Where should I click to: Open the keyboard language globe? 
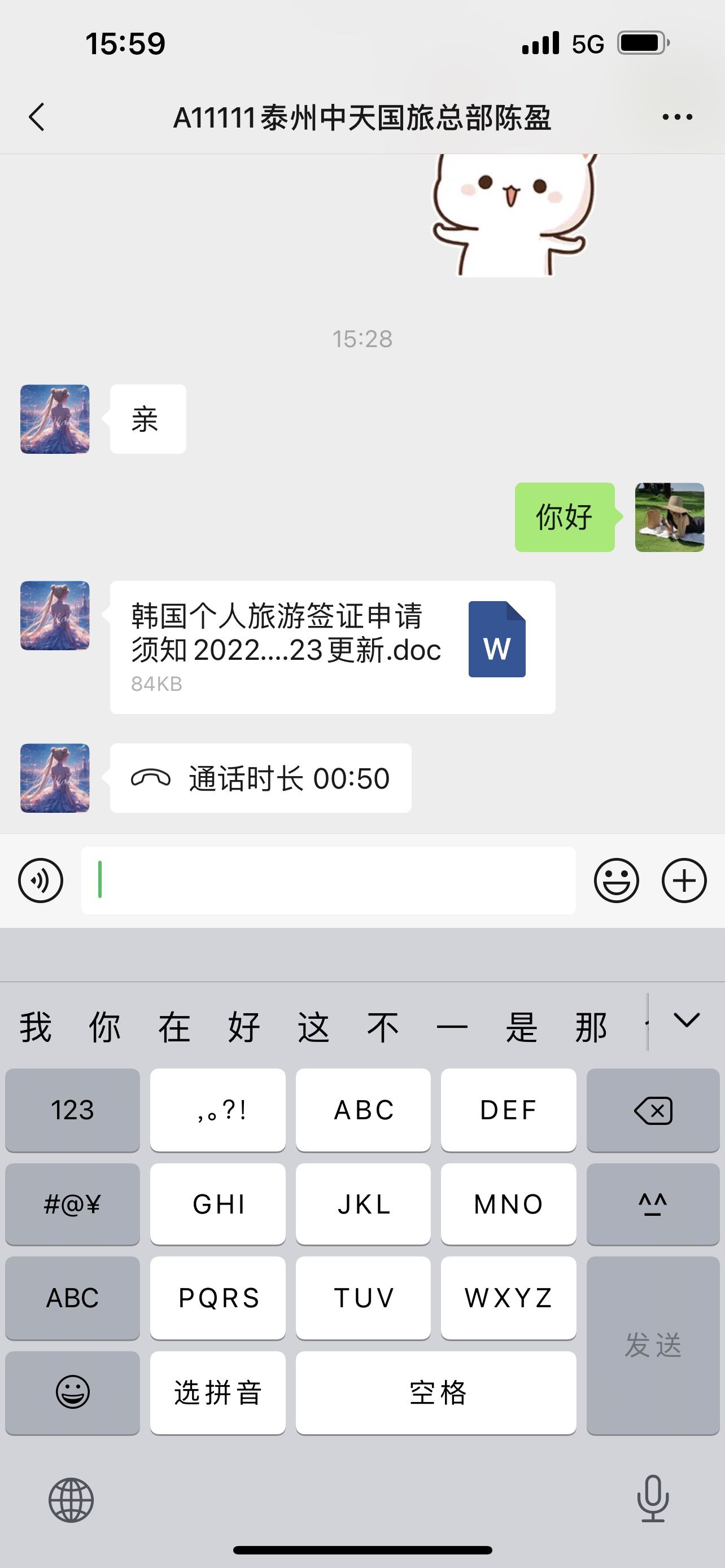coord(71,1500)
